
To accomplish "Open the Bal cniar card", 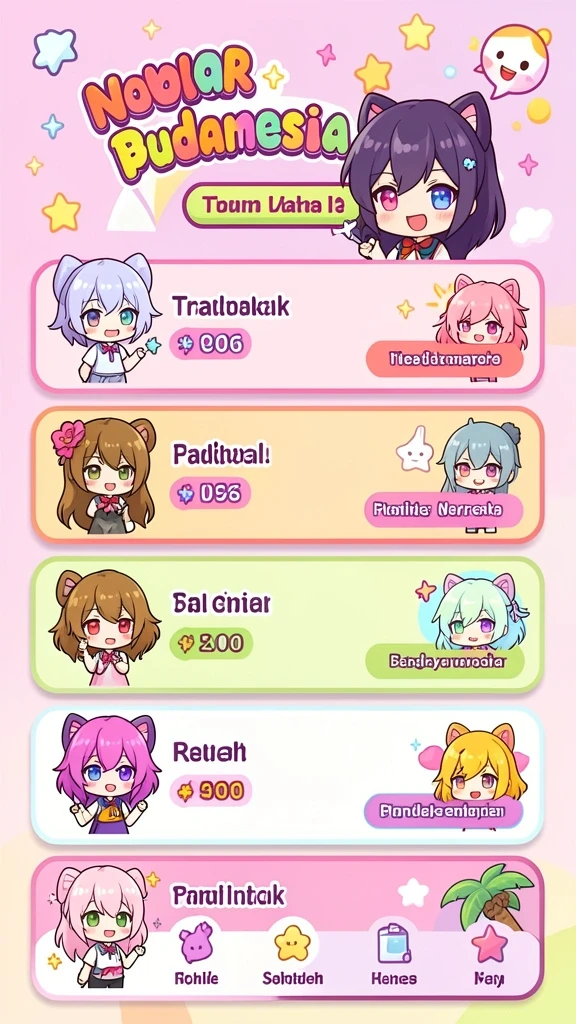I will coord(288,625).
